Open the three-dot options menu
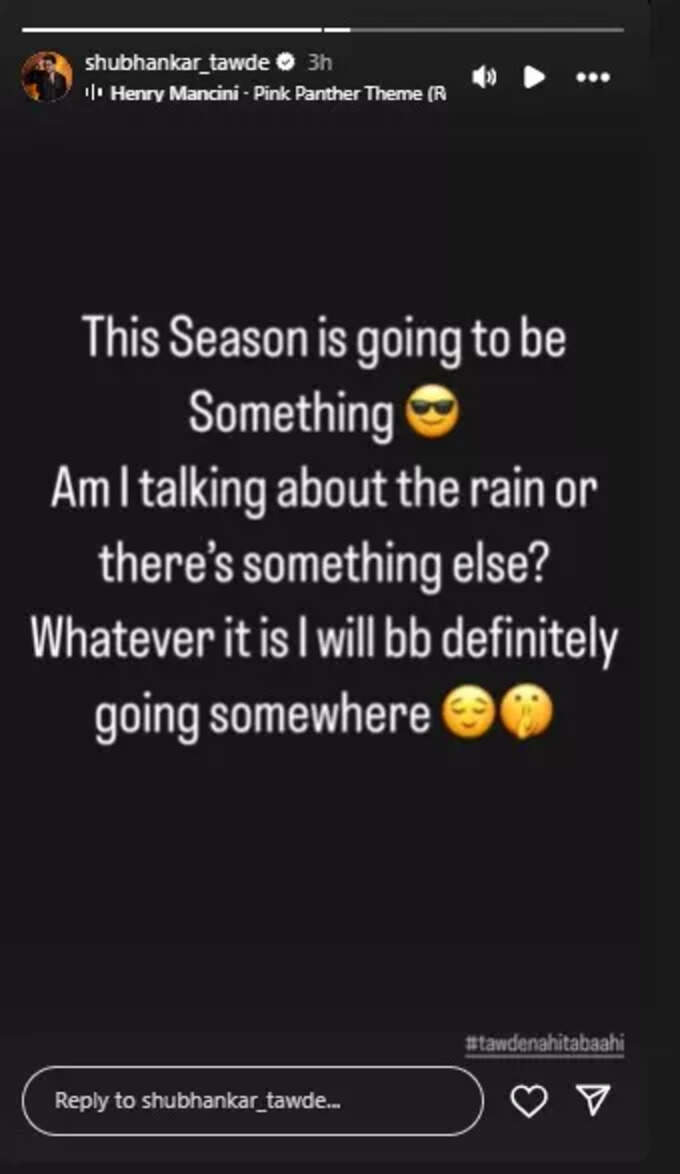The width and height of the screenshot is (680, 1174). pyautogui.click(x=593, y=77)
